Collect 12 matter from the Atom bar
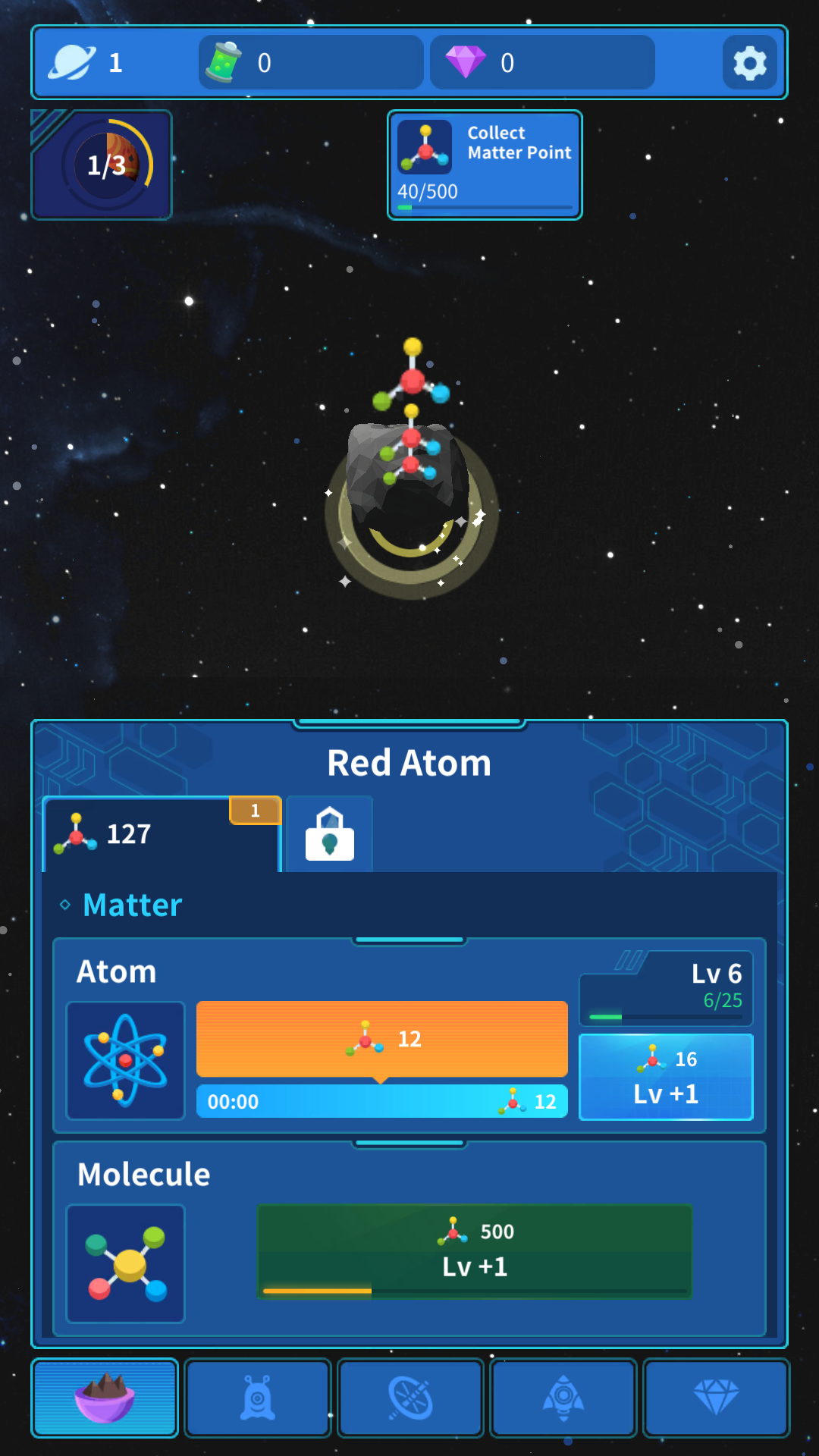The image size is (819, 1456). point(381,1039)
